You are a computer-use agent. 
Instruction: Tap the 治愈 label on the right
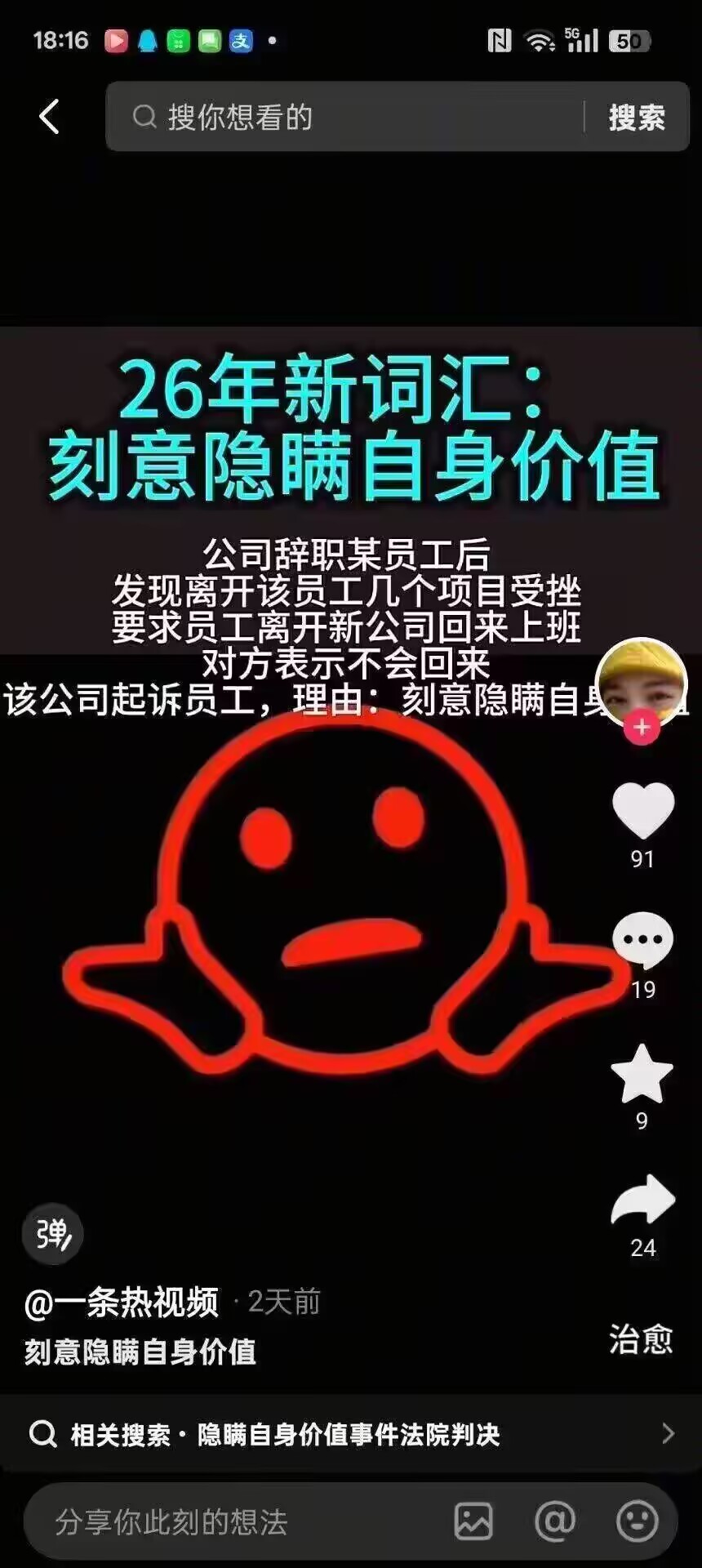coord(641,1339)
